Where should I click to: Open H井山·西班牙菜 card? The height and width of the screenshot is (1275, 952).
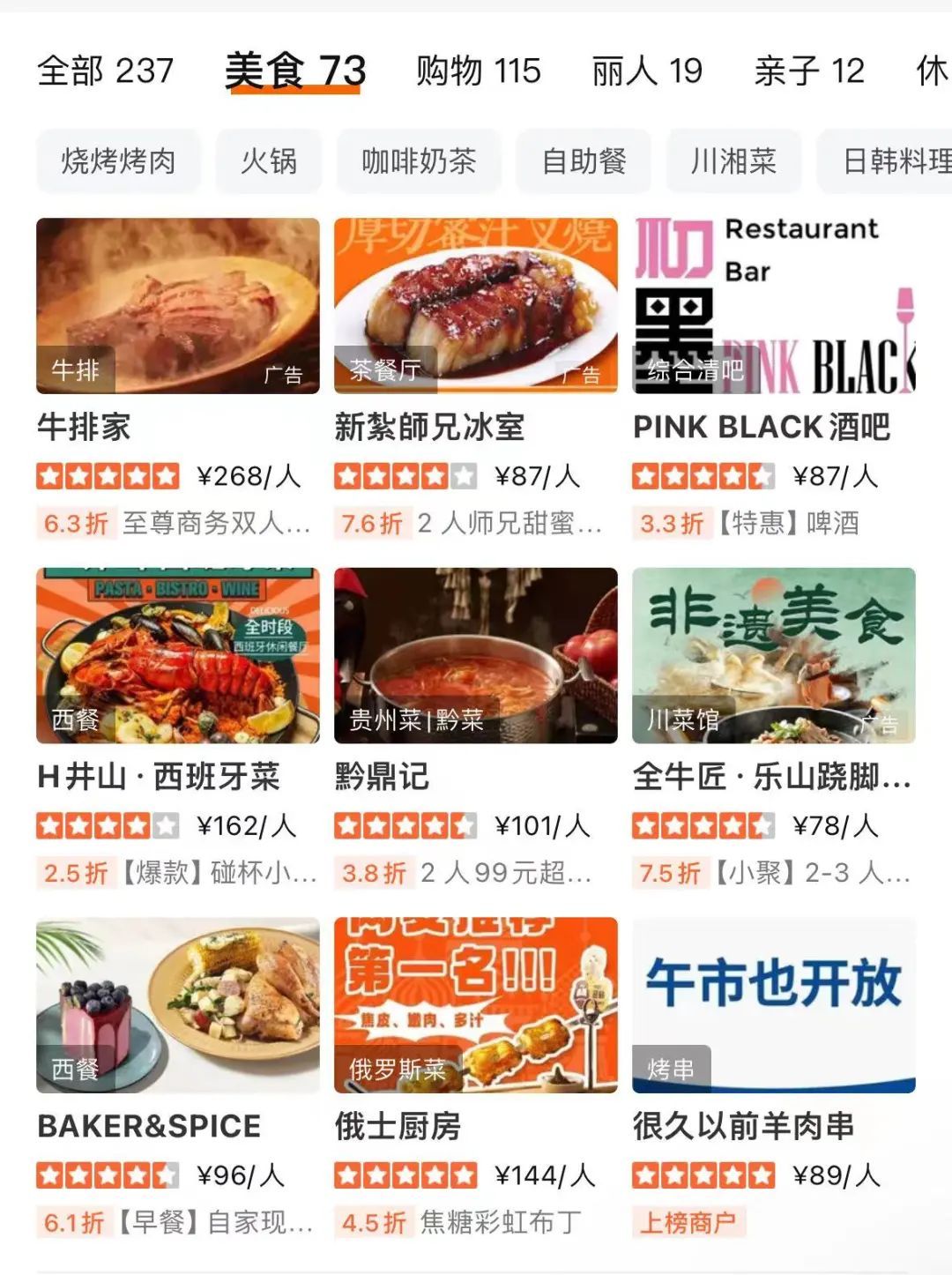click(x=177, y=655)
